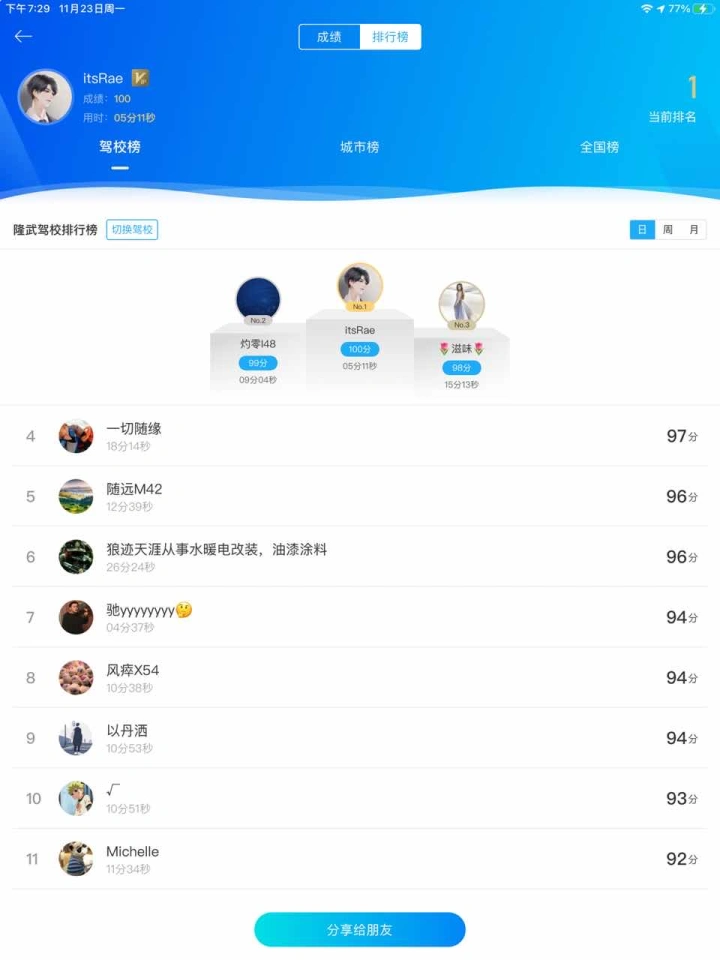The image size is (720, 960).
Task: Open the row for Michelle
Action: 360,859
